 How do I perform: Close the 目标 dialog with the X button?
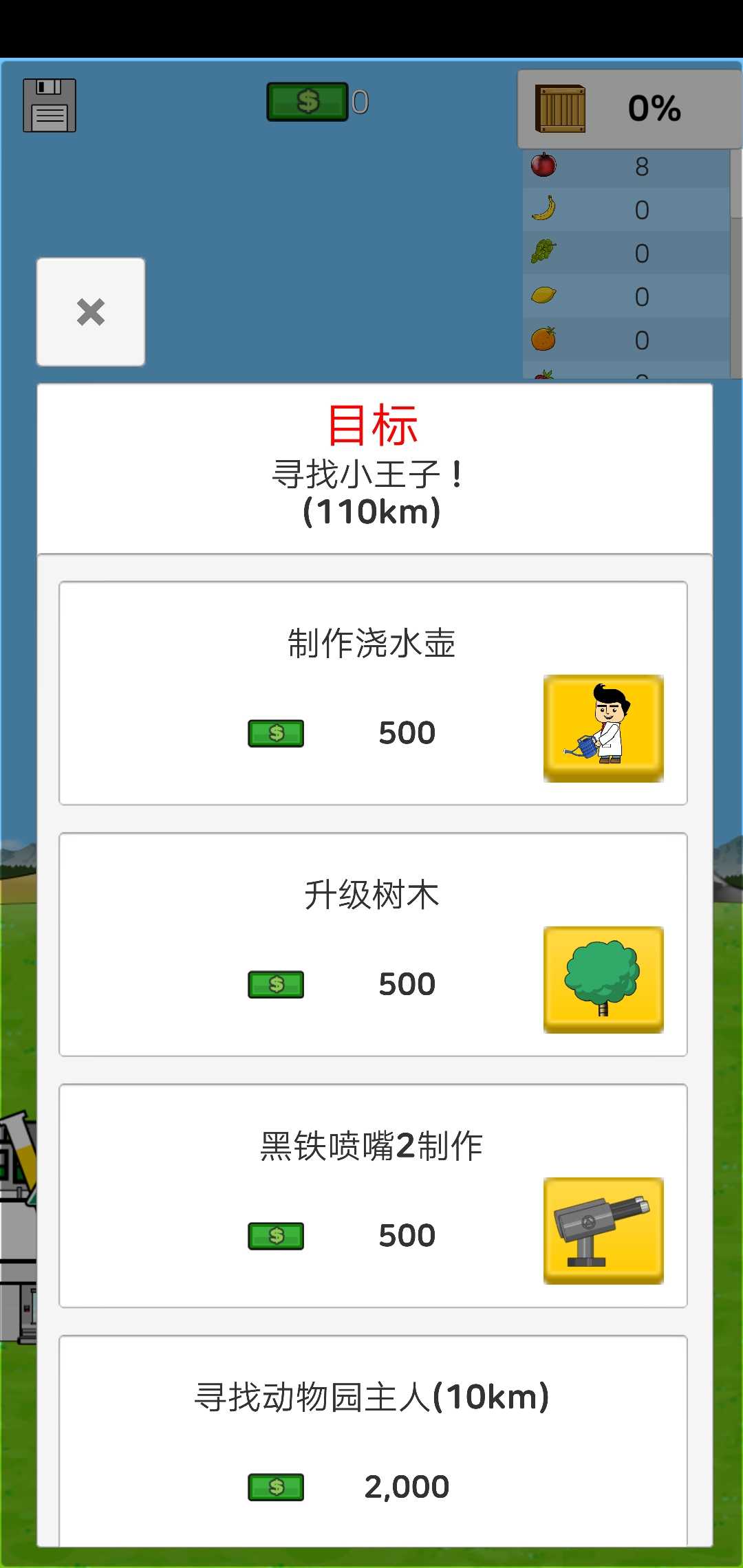click(x=90, y=312)
